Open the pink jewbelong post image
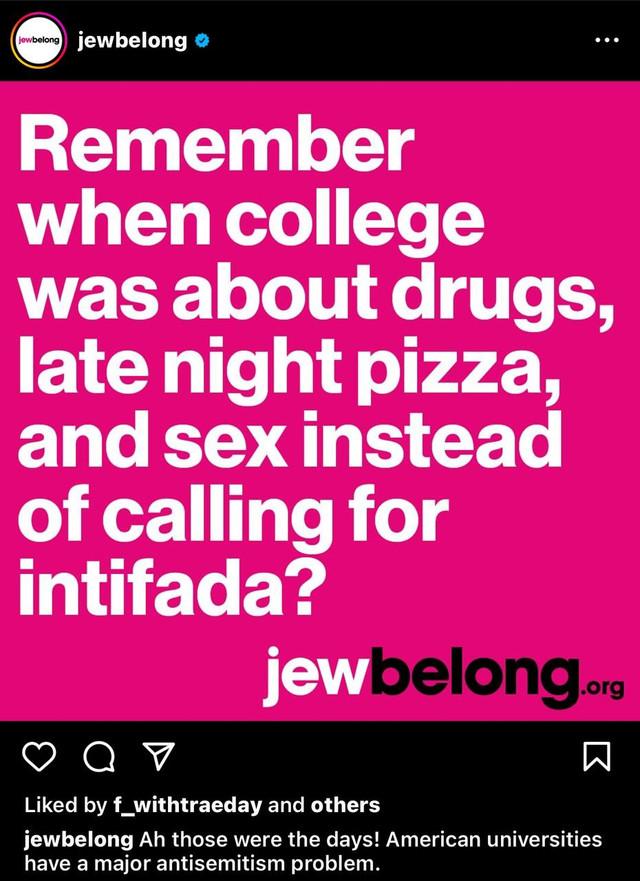 pos(320,400)
